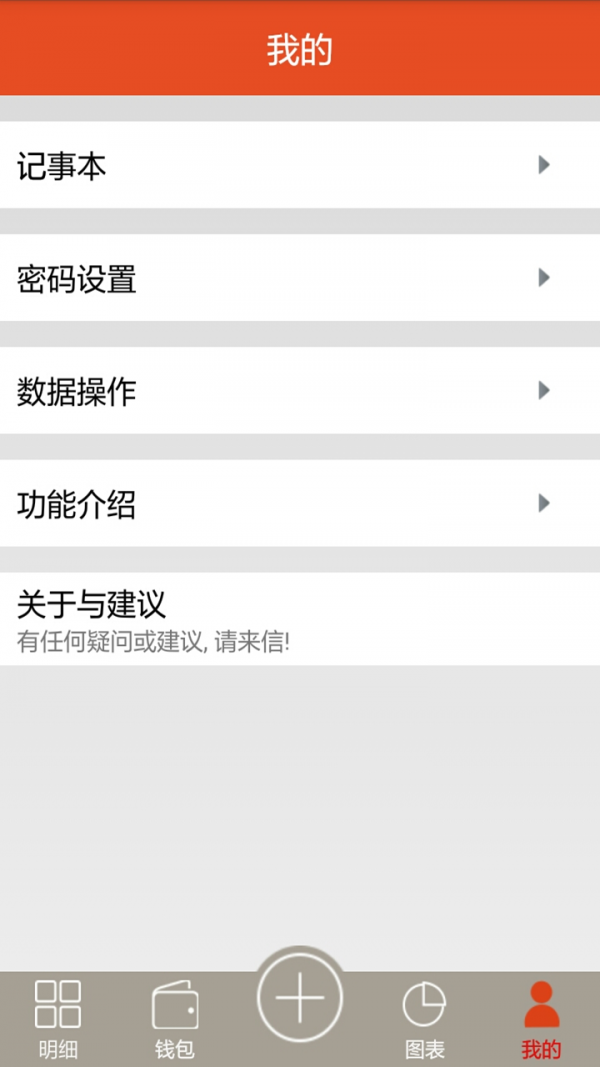Tap the plus button to add record
Screen dimensions: 600x1067
pos(300,998)
